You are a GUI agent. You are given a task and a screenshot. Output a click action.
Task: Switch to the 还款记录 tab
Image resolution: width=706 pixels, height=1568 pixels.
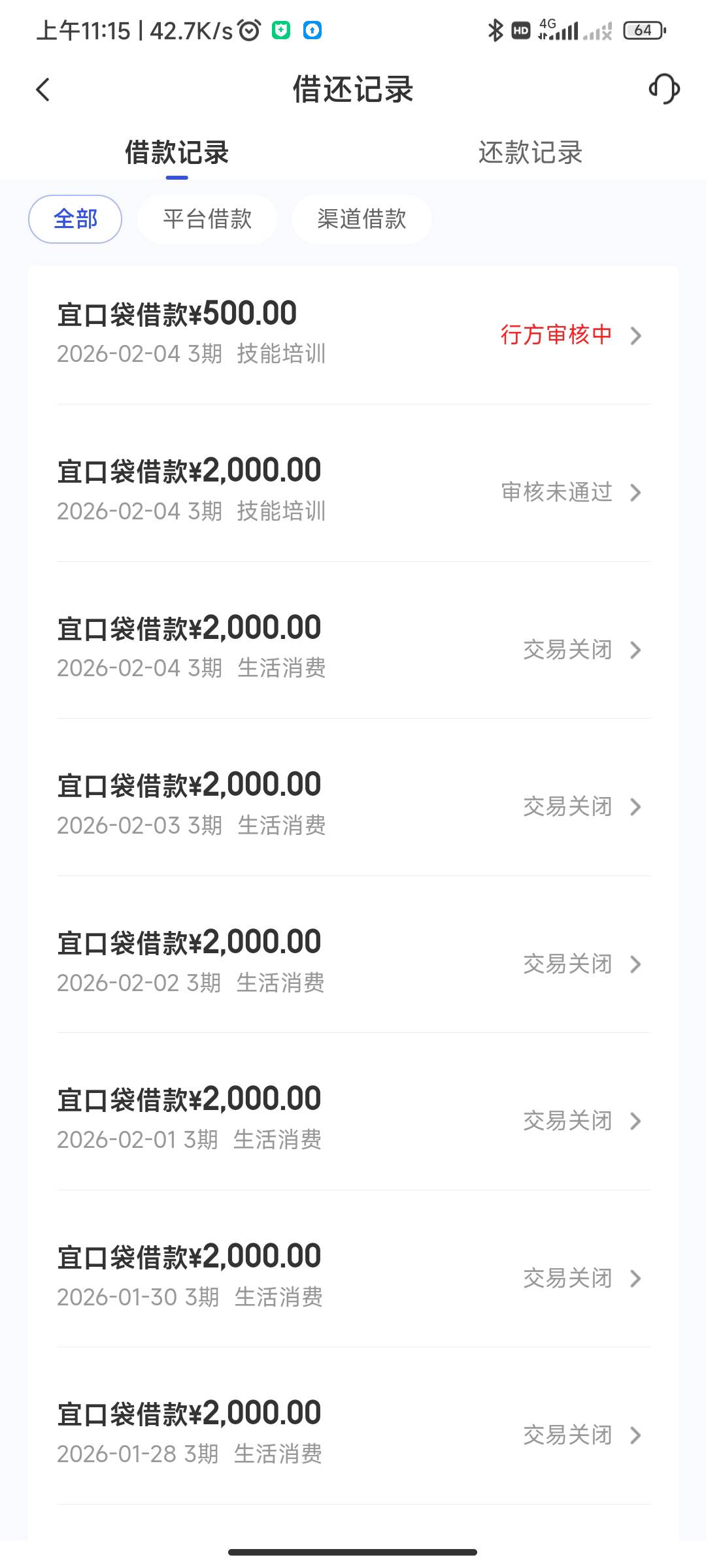coord(530,153)
